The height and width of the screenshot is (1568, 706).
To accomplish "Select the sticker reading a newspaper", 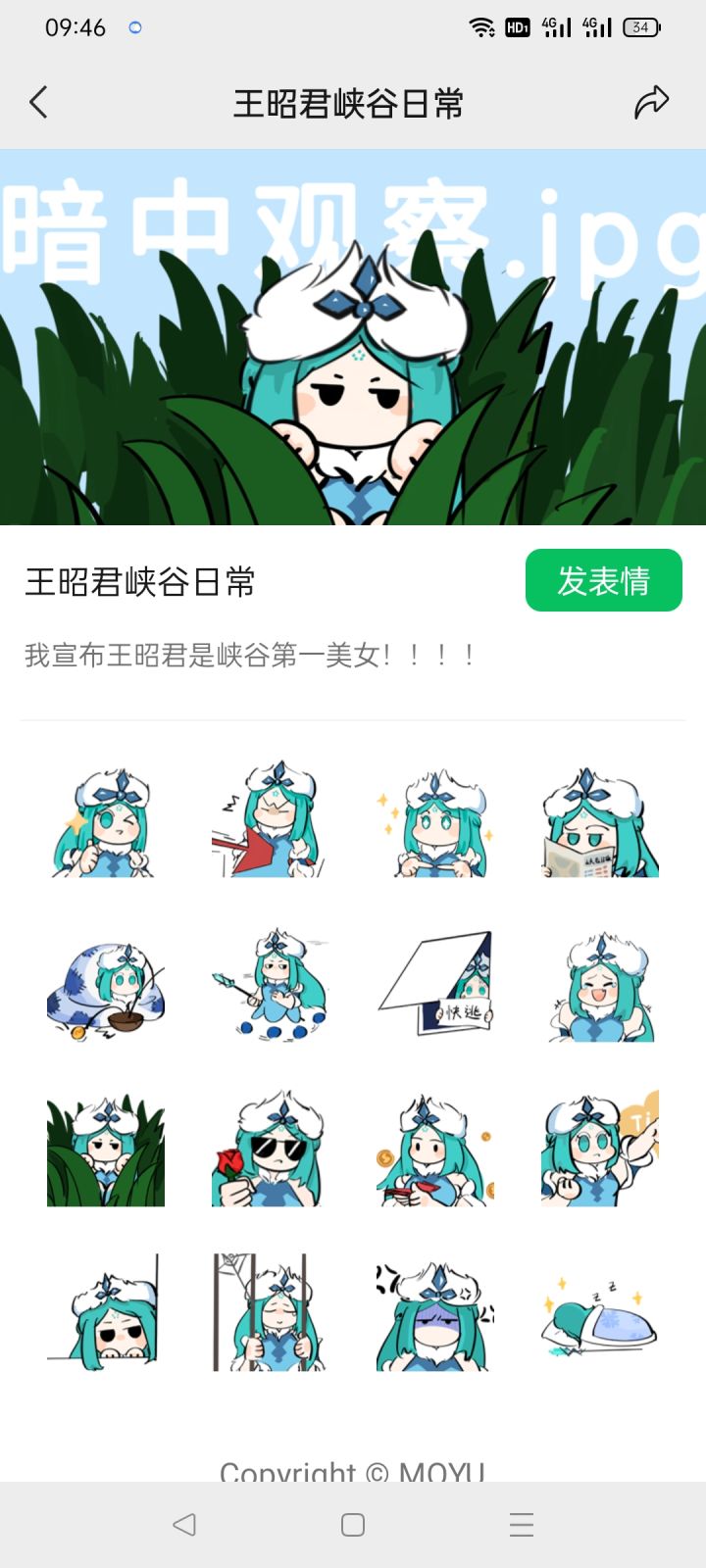I will pos(598,821).
